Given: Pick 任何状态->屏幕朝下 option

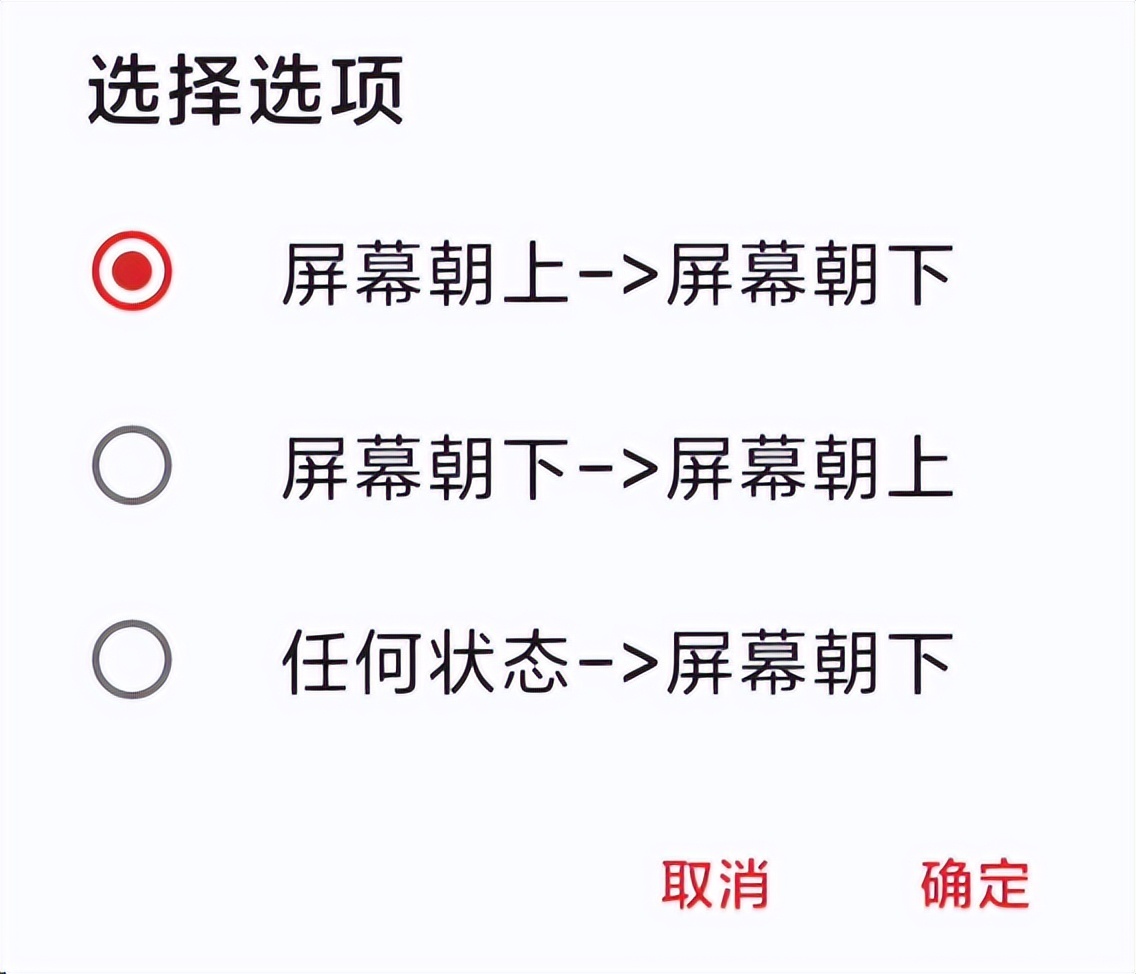Looking at the screenshot, I should 132,659.
